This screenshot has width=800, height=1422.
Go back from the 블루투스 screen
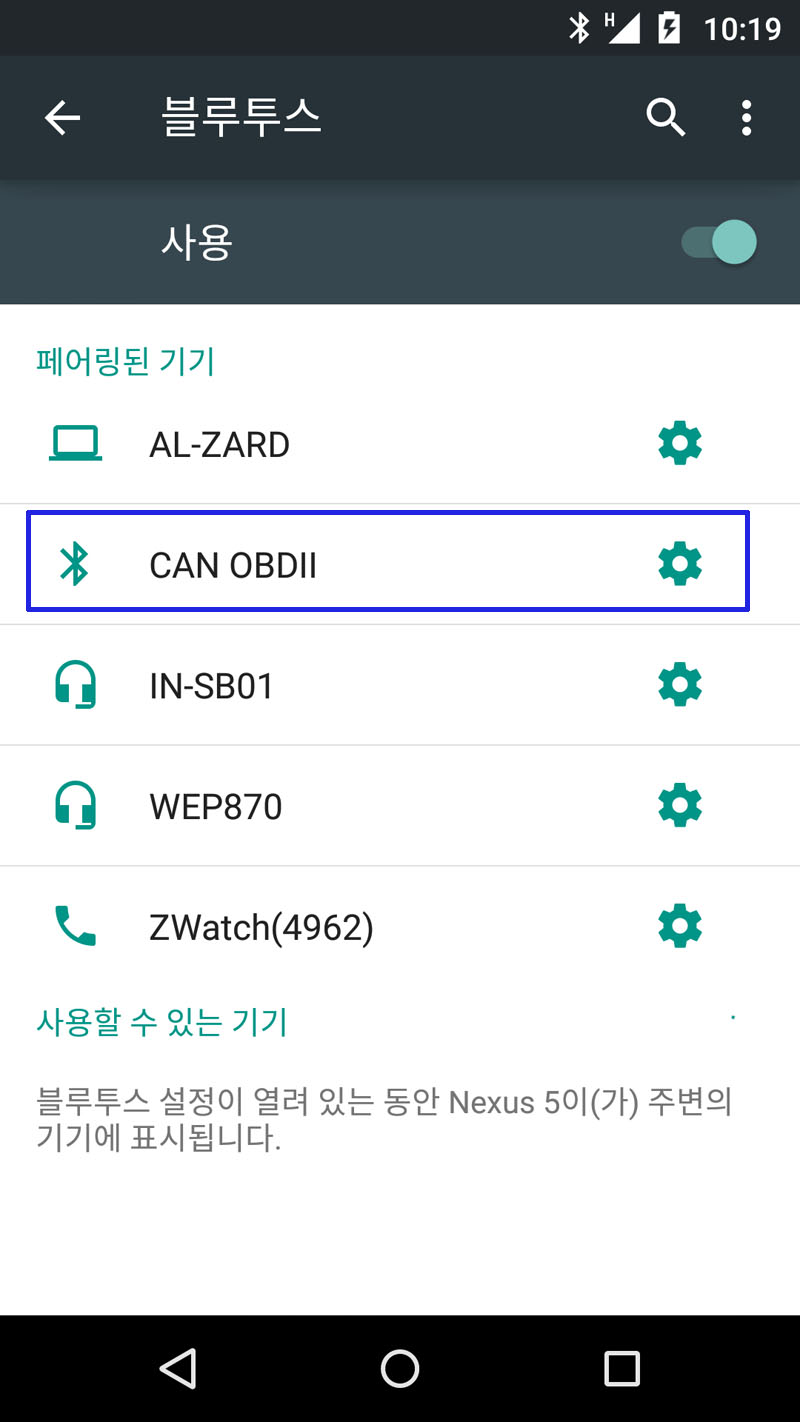tap(62, 118)
